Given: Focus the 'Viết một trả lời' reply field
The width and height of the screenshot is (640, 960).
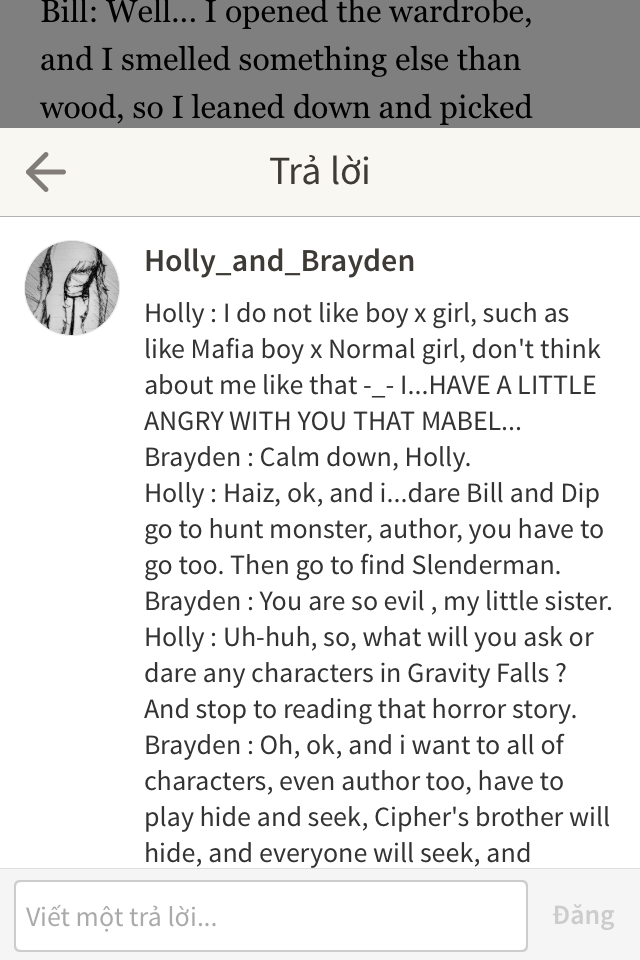Looking at the screenshot, I should [270, 915].
